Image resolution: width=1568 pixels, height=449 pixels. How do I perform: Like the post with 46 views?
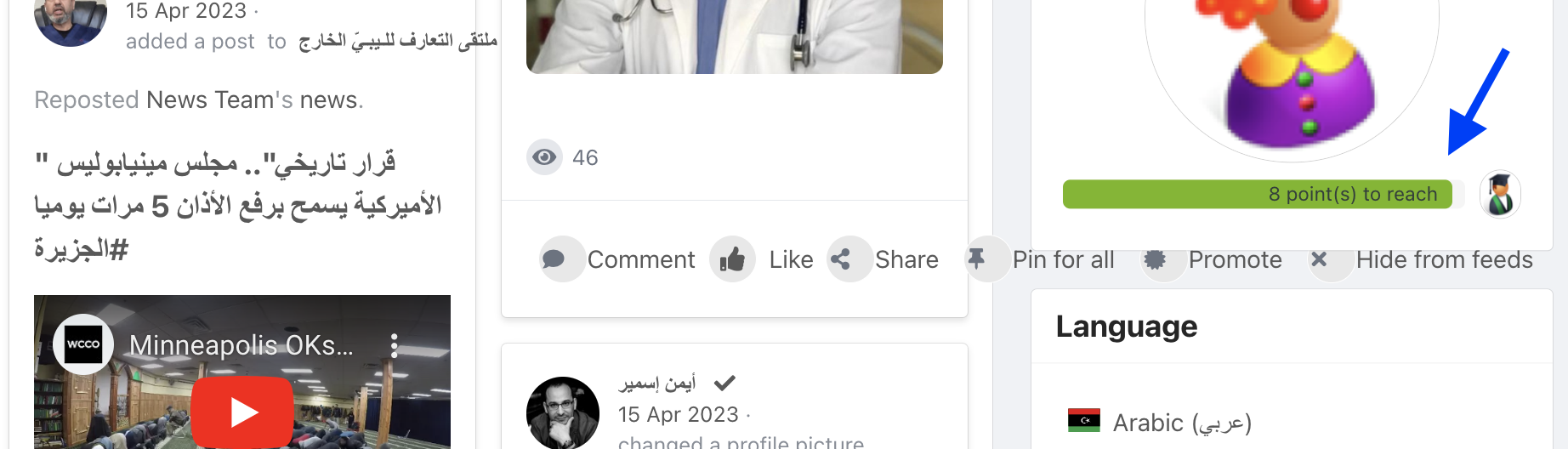(762, 259)
